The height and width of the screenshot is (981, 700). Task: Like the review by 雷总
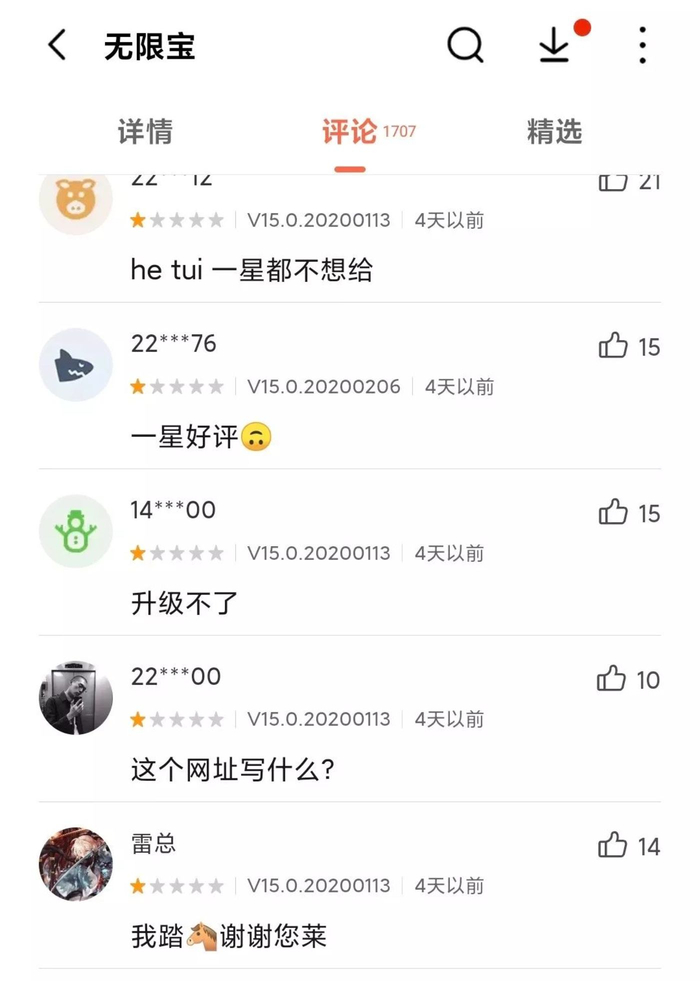click(x=613, y=846)
